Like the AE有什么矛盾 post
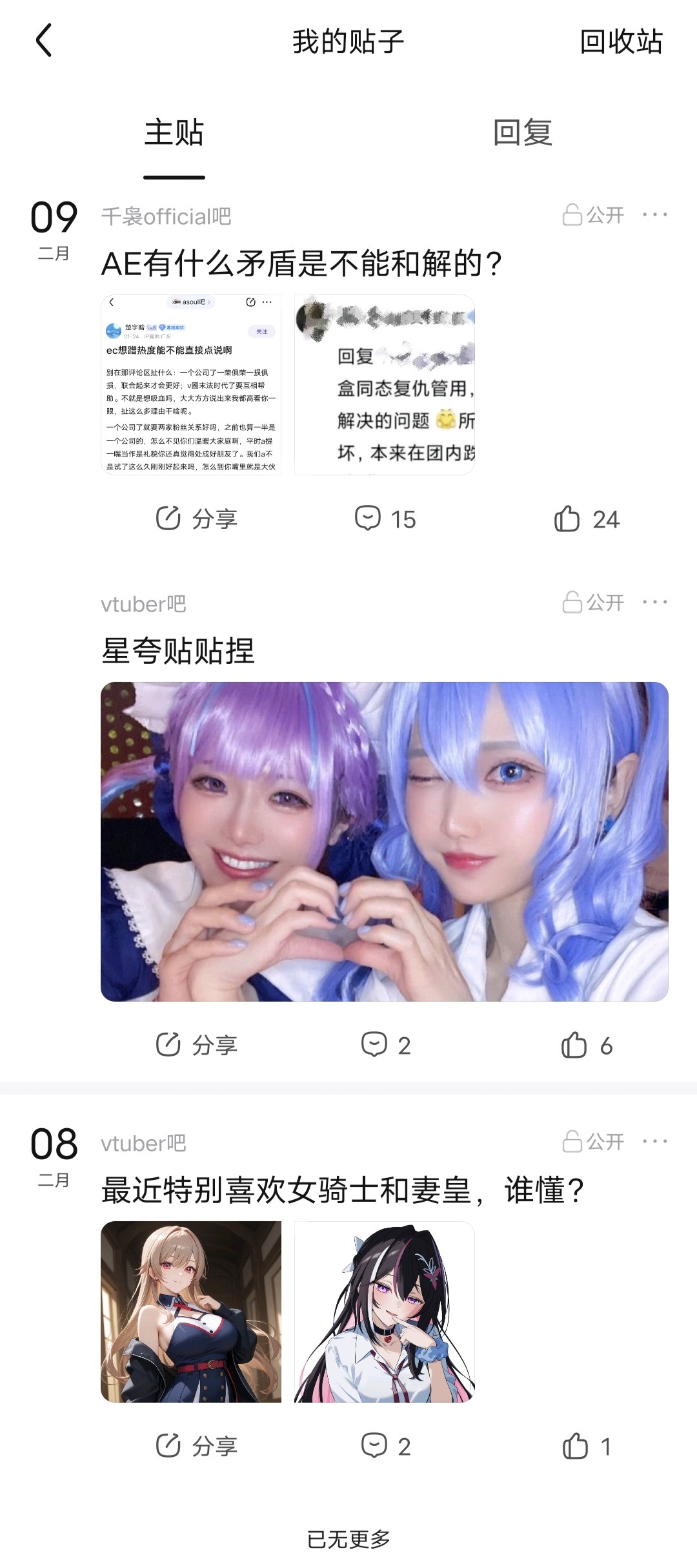Screen dimensions: 697x1568 (587, 519)
